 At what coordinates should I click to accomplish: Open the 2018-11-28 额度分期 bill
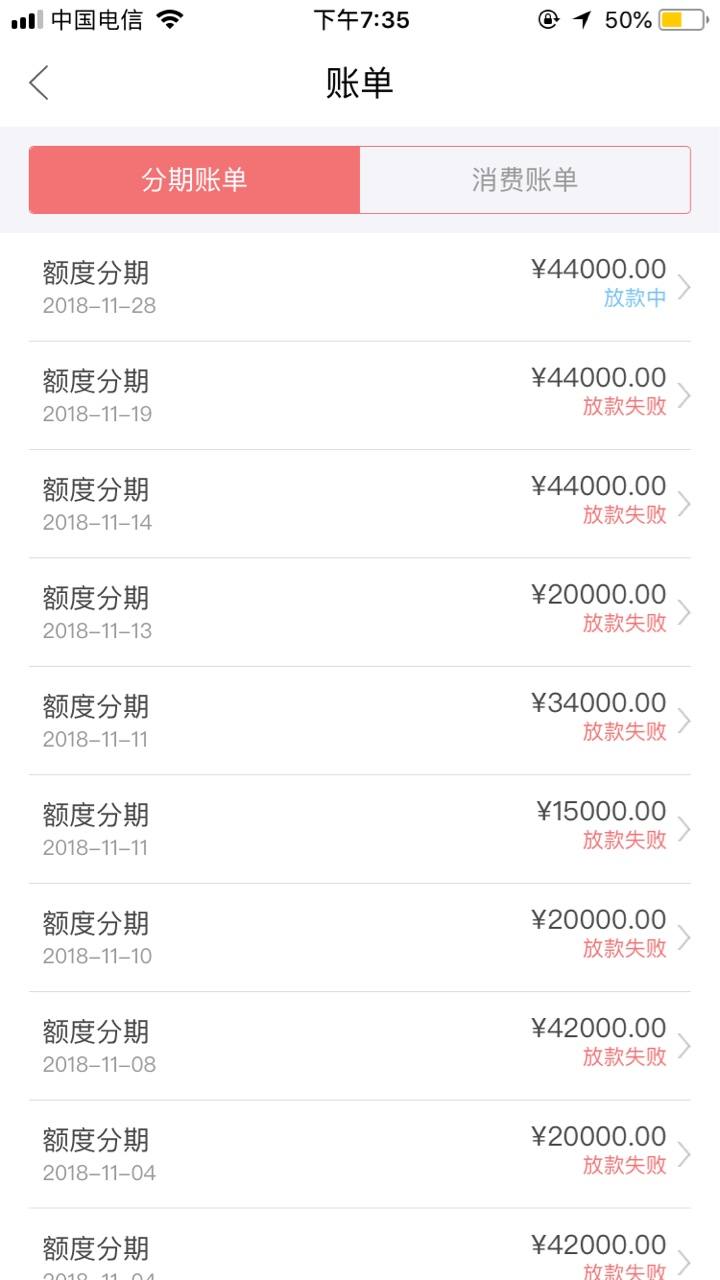point(360,287)
